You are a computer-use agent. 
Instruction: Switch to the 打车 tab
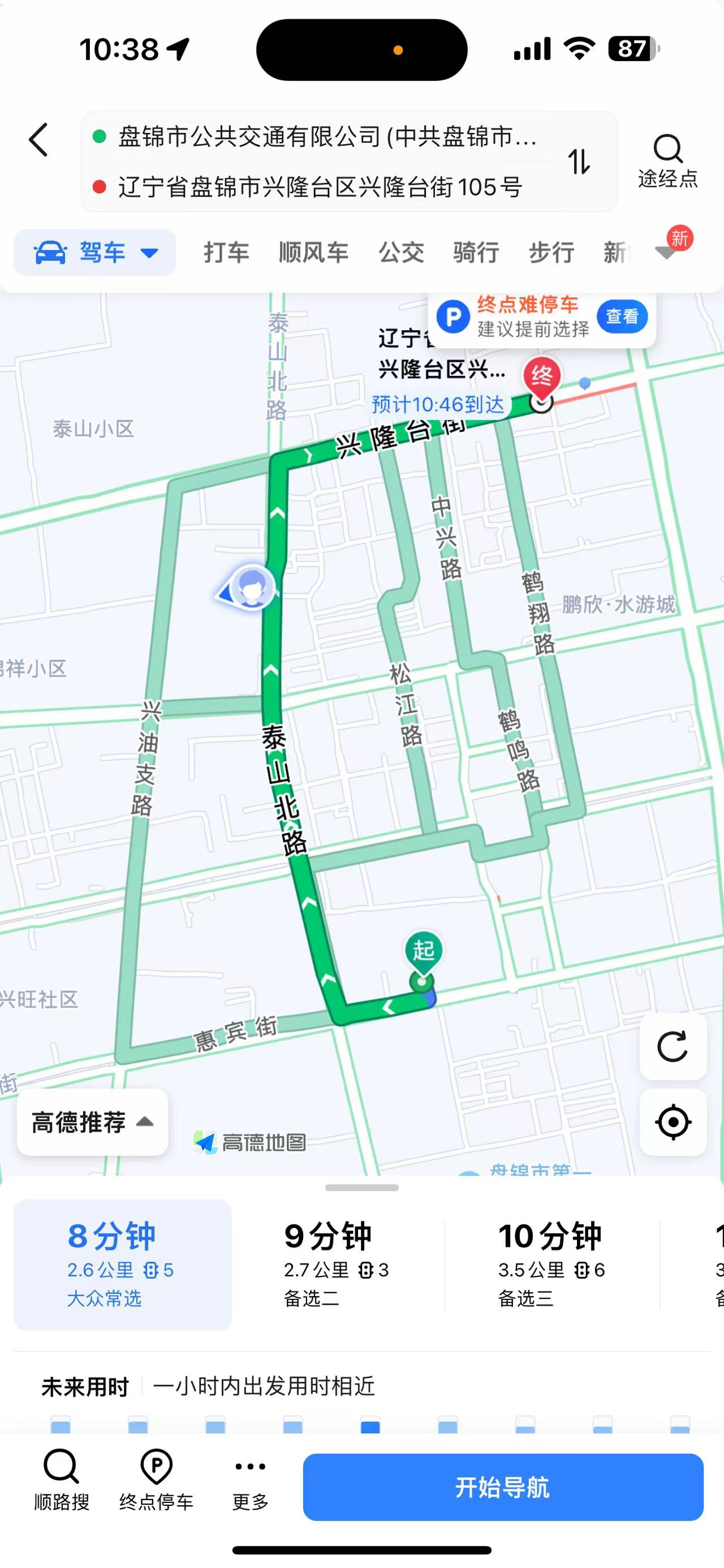(x=226, y=252)
